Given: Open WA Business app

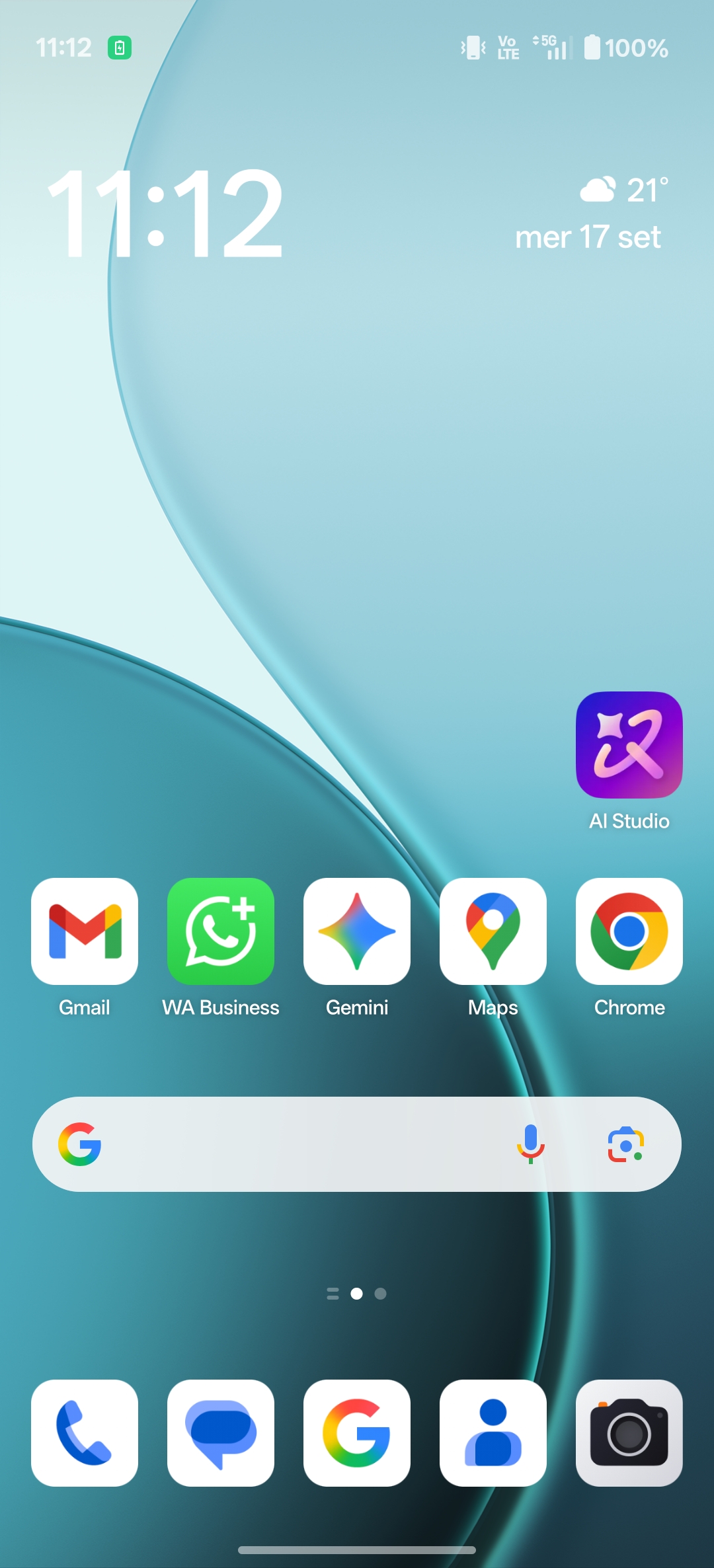Looking at the screenshot, I should 221,931.
